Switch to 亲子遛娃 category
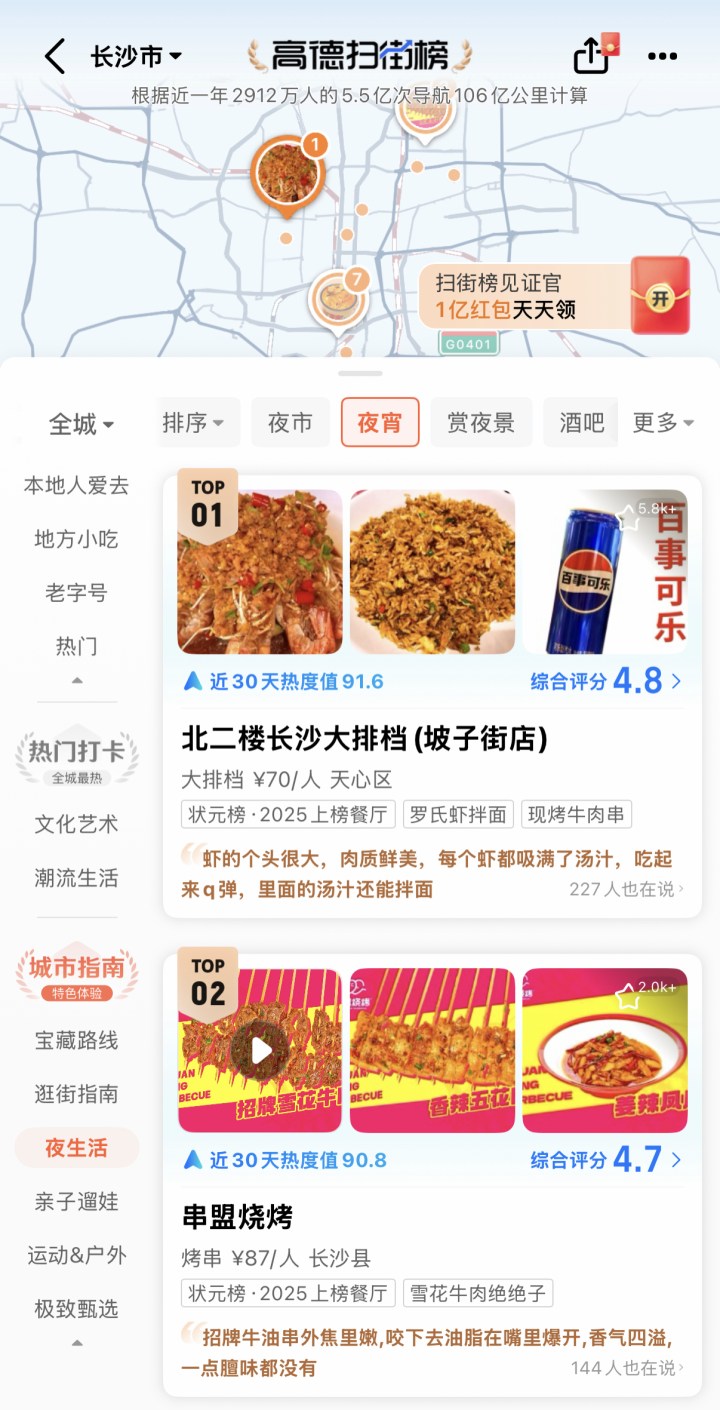The height and width of the screenshot is (1410, 720). 76,1201
